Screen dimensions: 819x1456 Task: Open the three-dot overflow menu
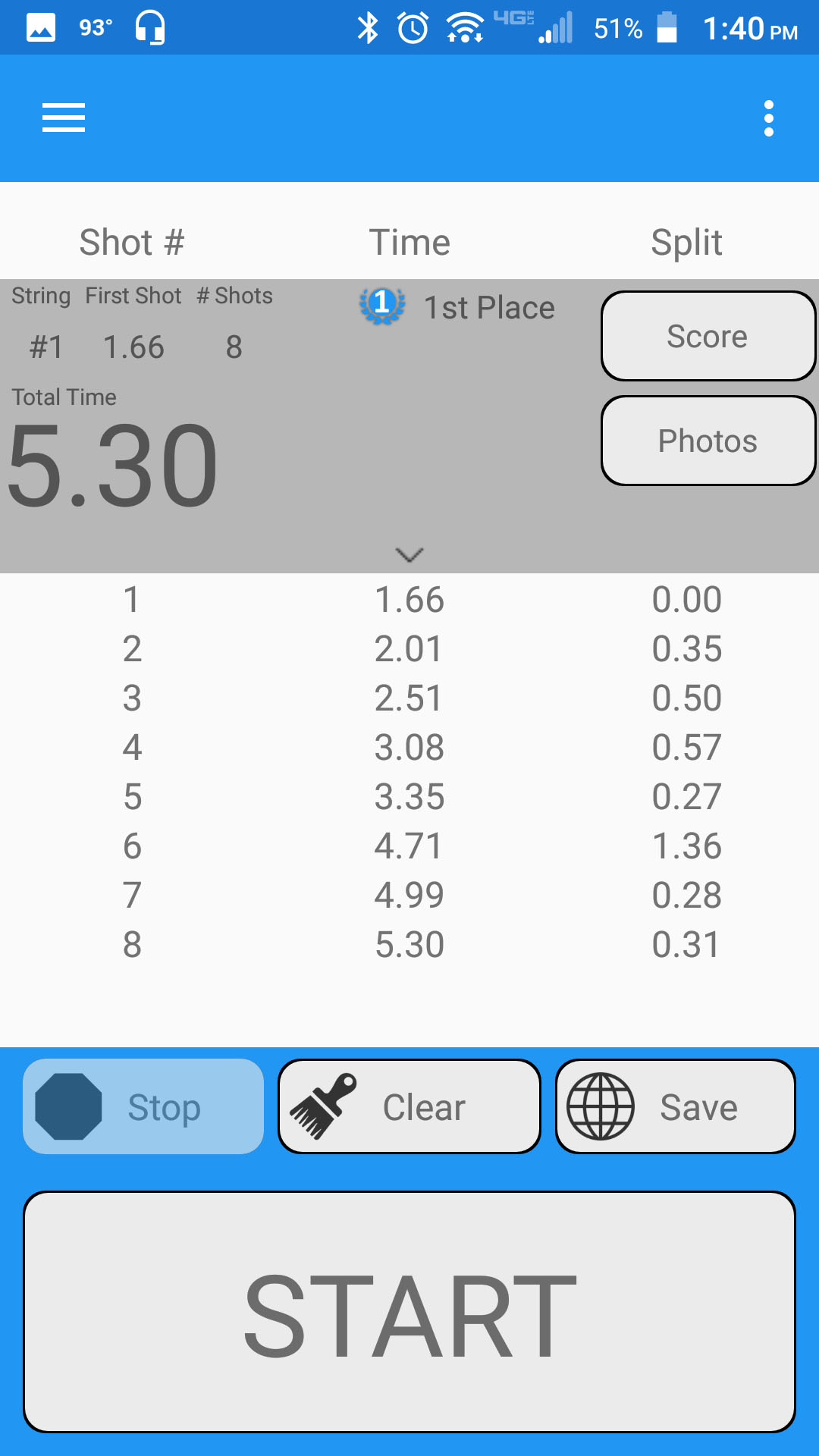point(769,118)
